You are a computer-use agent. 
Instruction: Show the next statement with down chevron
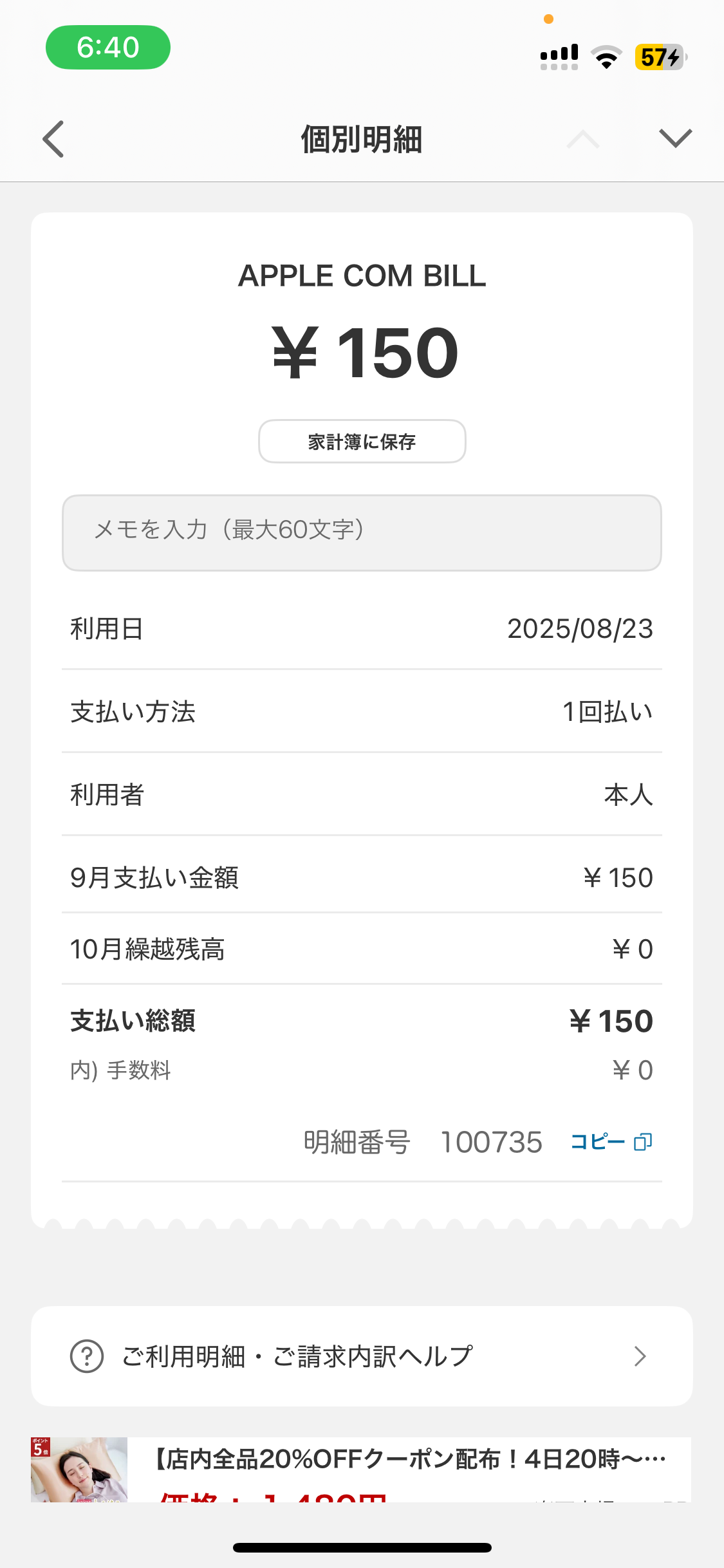tap(675, 138)
